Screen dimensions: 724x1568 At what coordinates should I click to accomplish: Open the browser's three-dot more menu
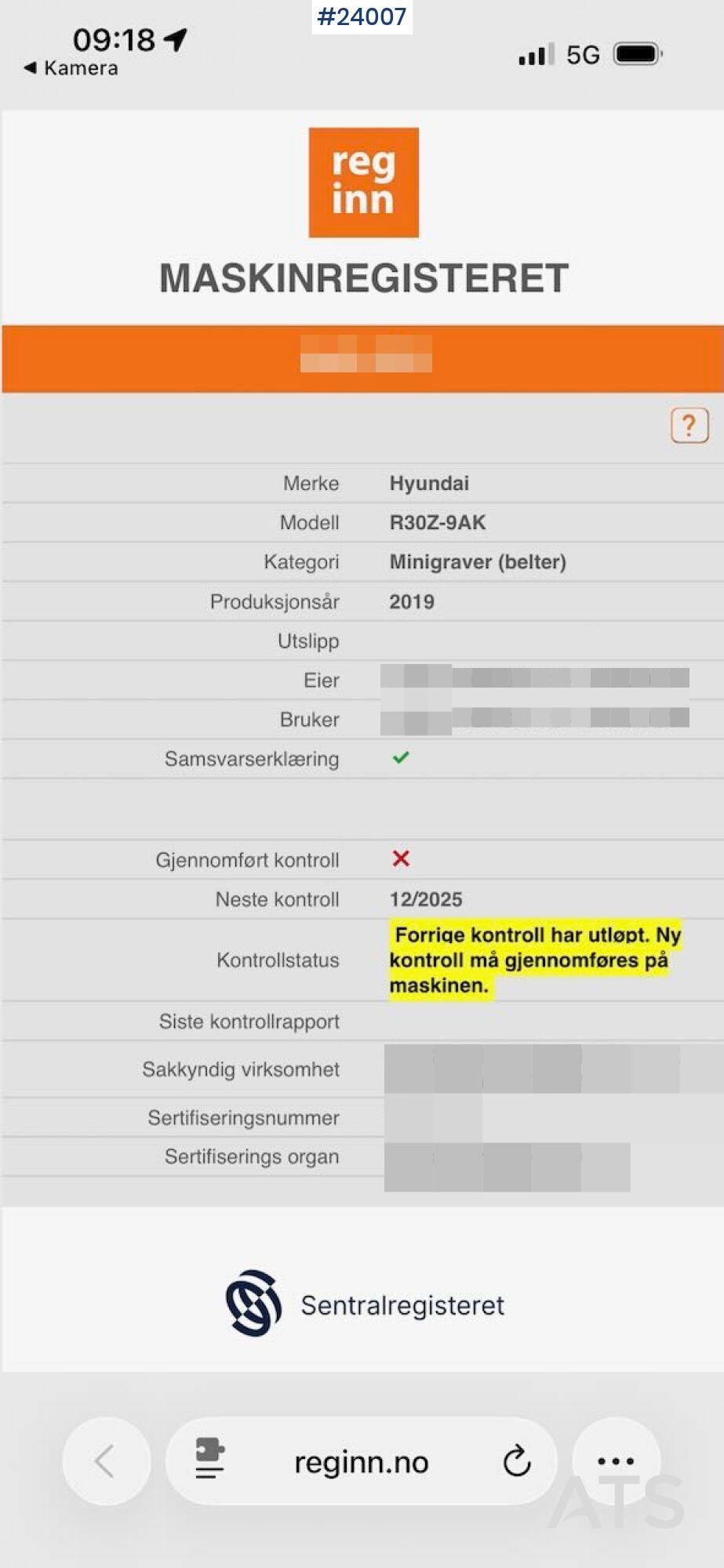(616, 1461)
